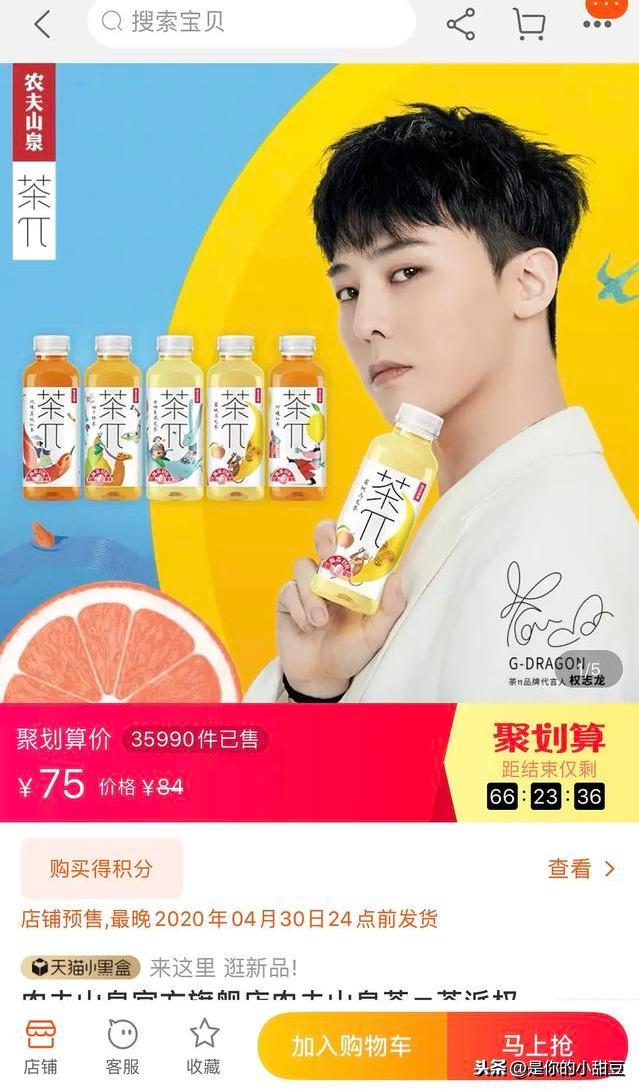Tap 加入购物车 to add to cart
Image resolution: width=639 pixels, height=1091 pixels.
coord(352,1046)
